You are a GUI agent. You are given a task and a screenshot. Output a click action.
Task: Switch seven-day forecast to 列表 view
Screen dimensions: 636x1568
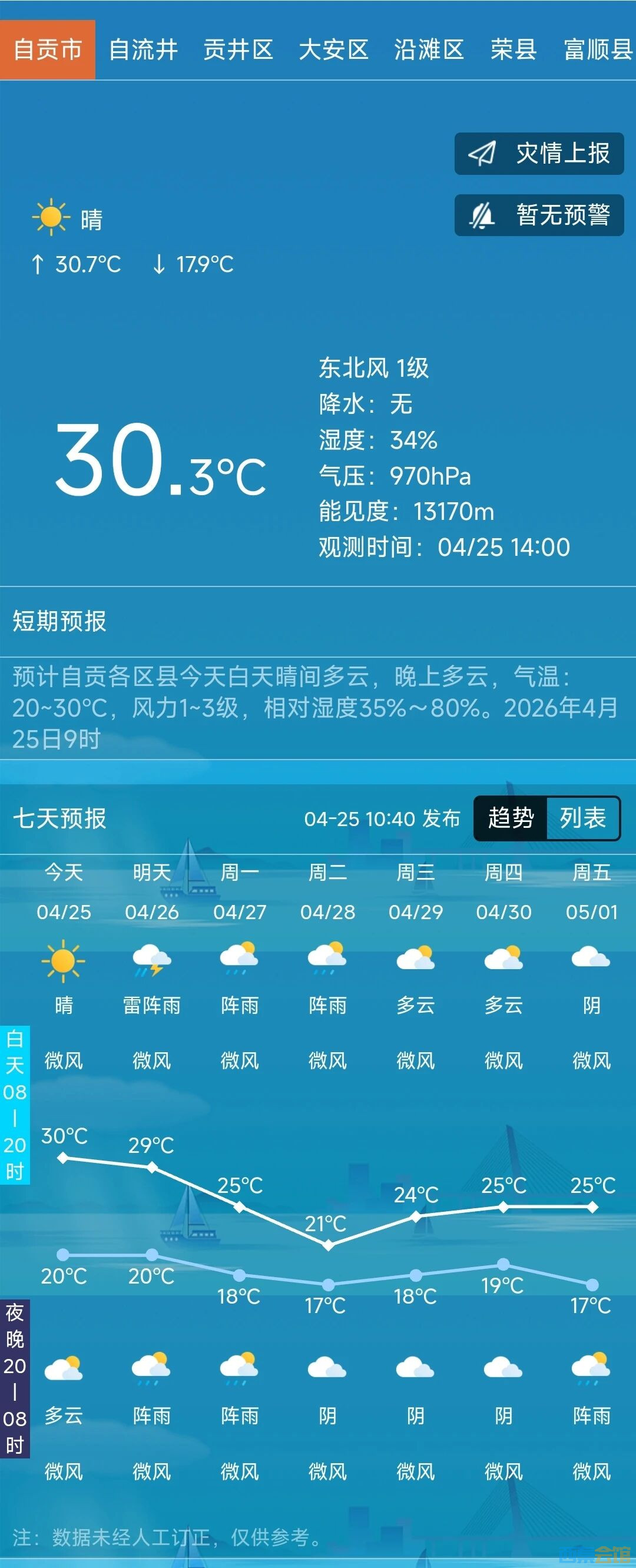(583, 818)
